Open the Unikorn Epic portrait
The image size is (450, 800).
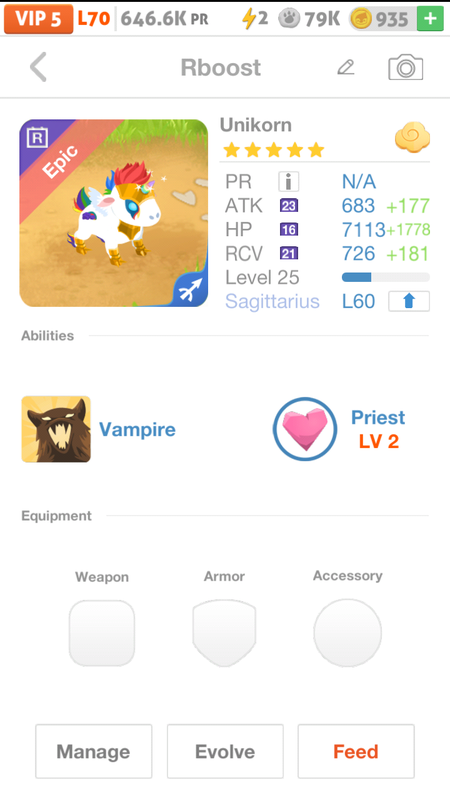(x=114, y=213)
